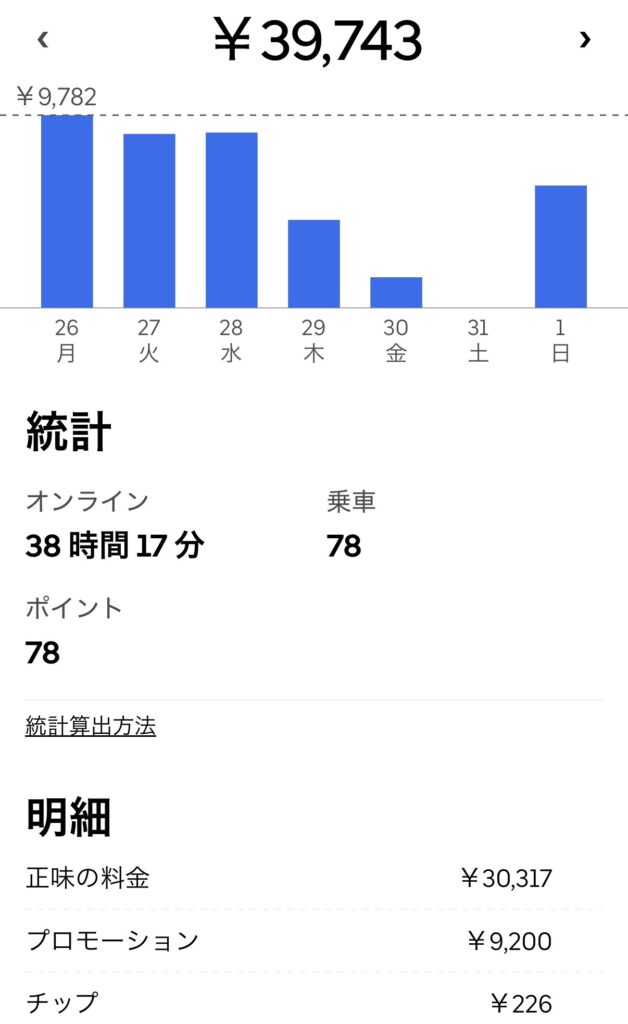Select the bar for 1 日
Viewport: 628px width, 1024px height.
click(560, 246)
